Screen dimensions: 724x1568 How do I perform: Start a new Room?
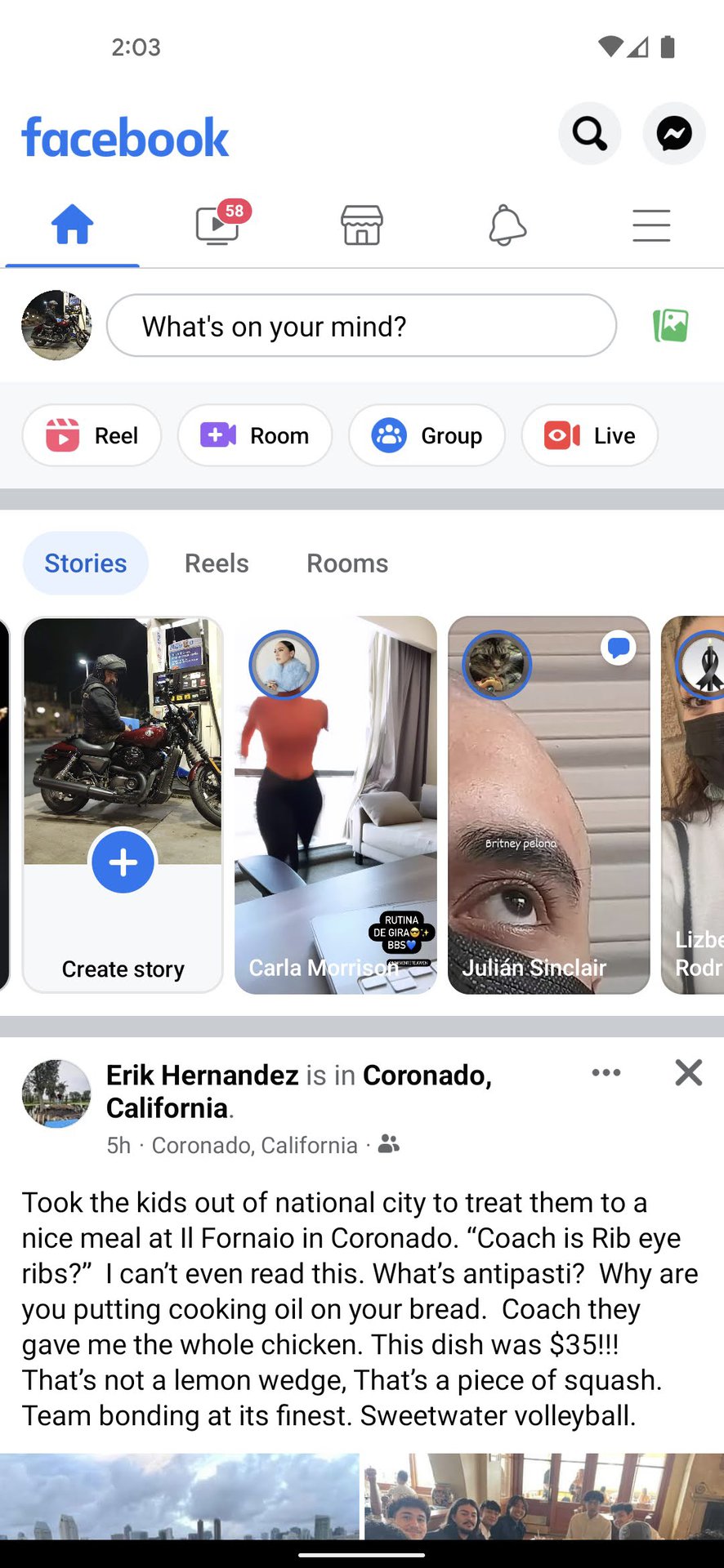tap(255, 435)
